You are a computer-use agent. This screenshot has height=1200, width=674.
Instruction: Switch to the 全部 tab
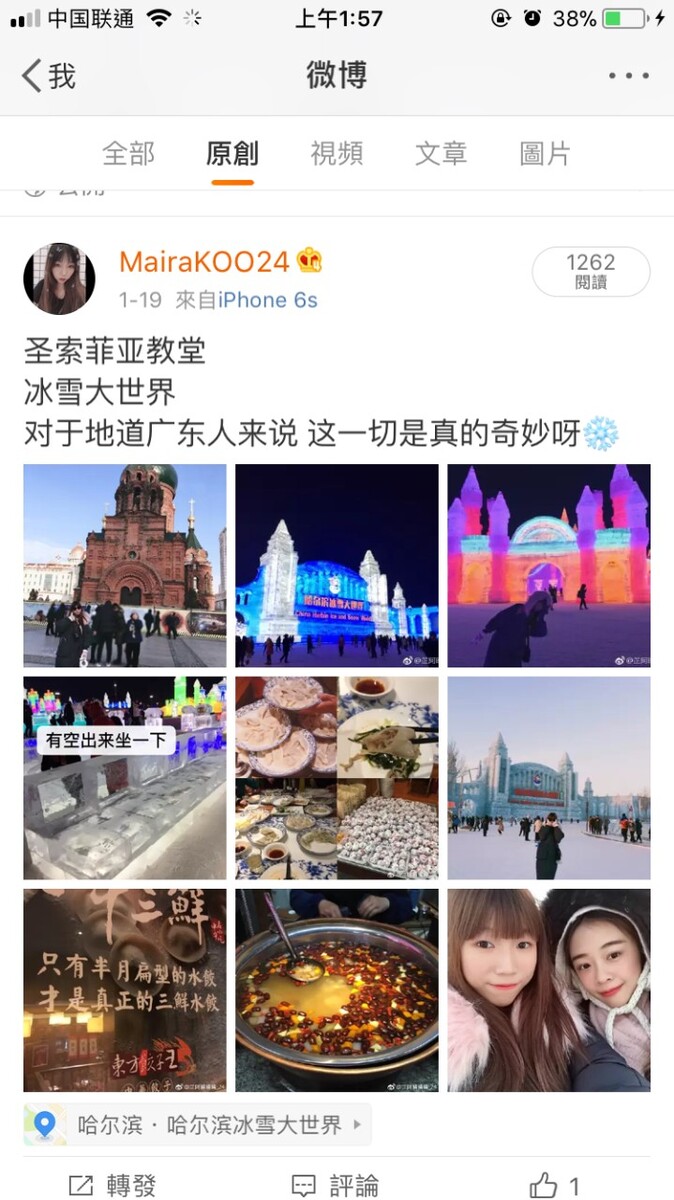128,153
